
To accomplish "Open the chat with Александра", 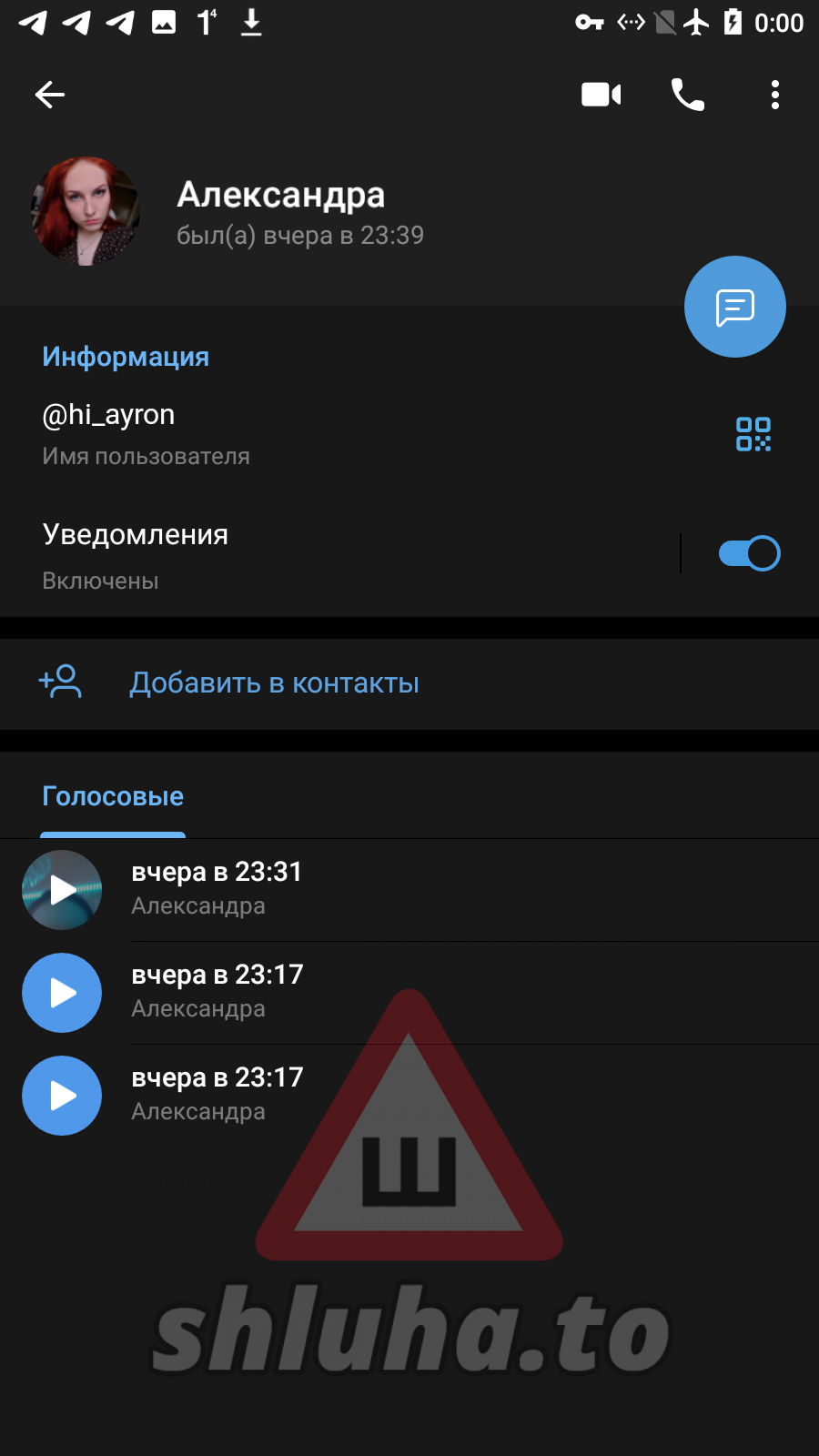I will 734,308.
